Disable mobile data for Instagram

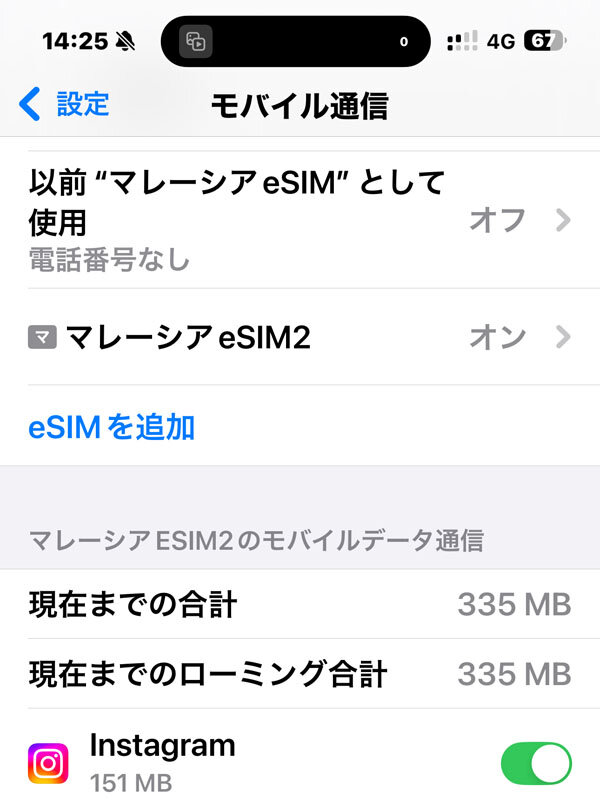(x=535, y=764)
